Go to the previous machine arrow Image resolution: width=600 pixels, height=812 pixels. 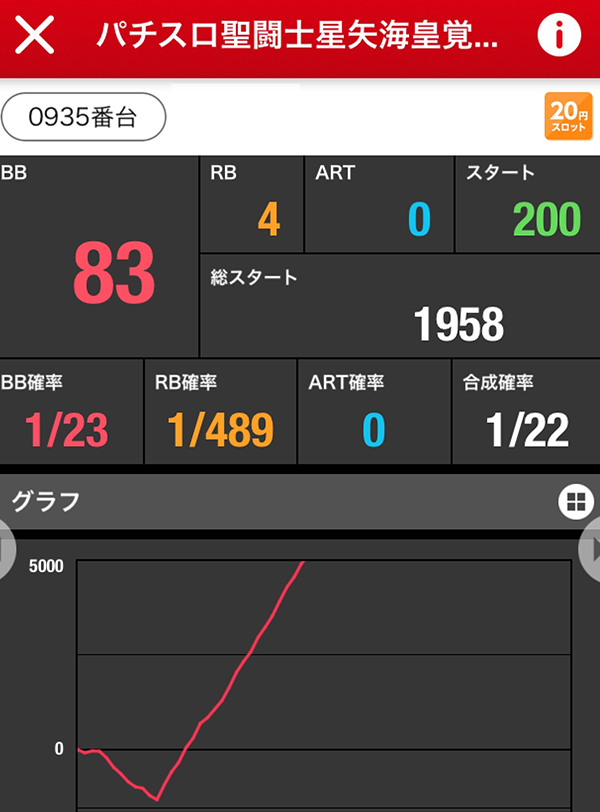click(7, 551)
